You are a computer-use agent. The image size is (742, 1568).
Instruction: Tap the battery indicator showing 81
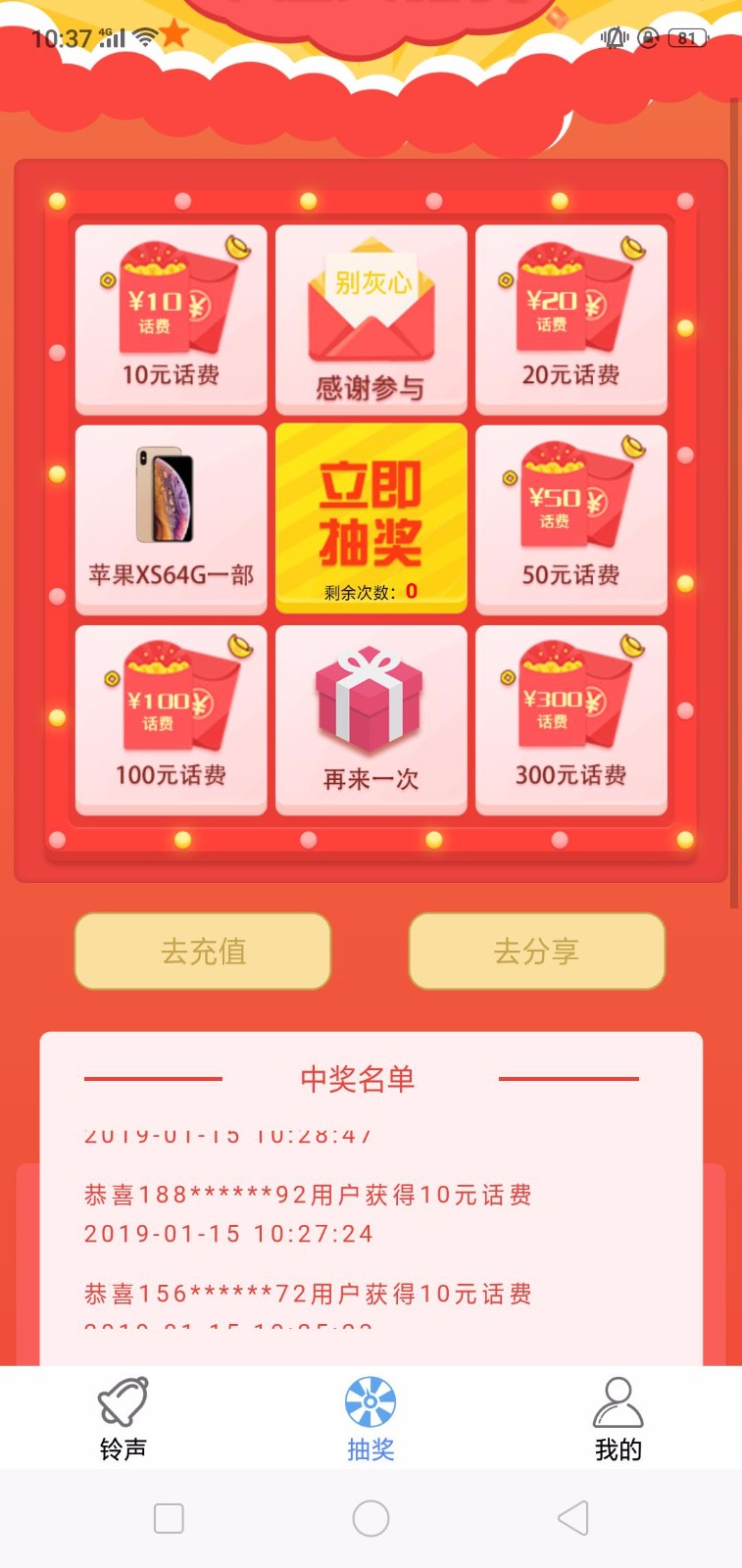click(687, 37)
